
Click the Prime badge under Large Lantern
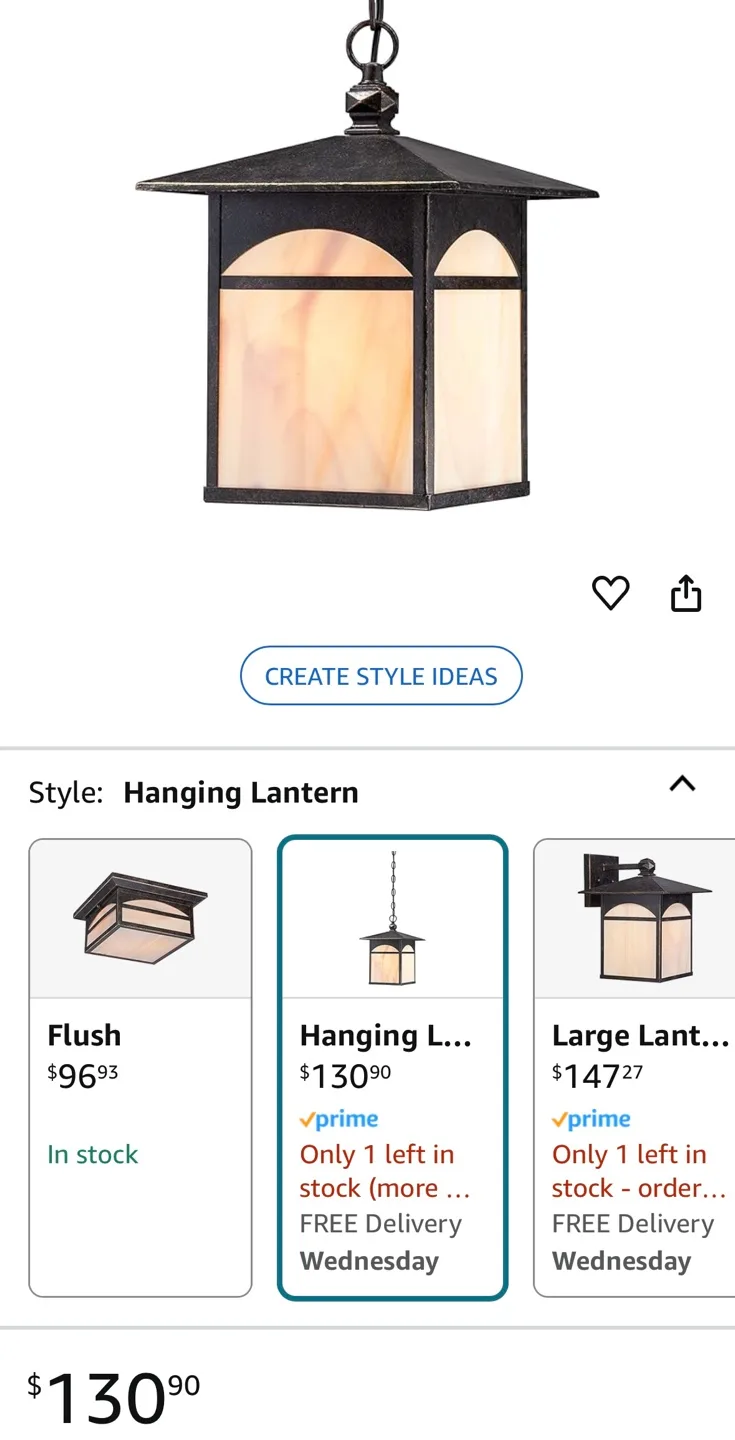tap(592, 1118)
